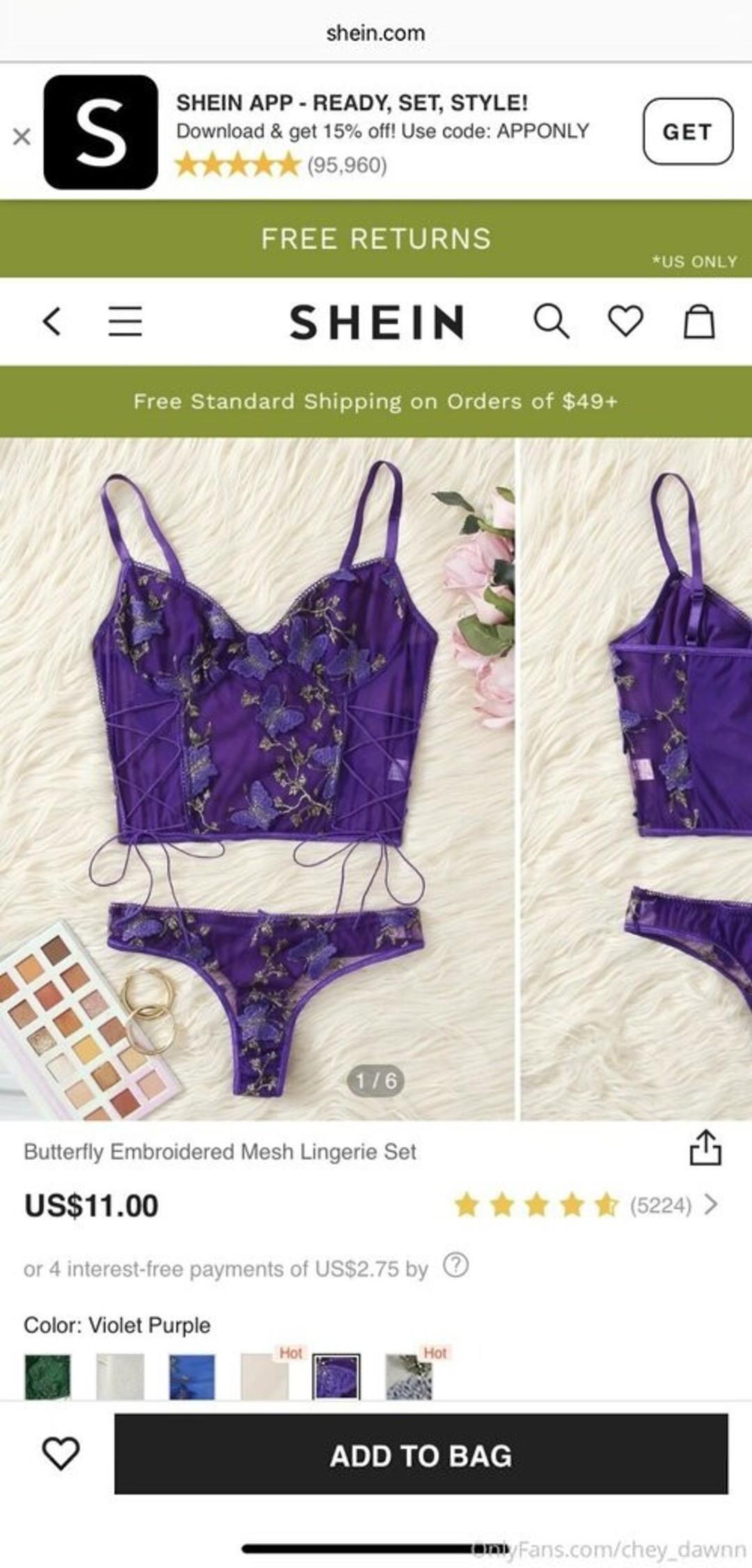Select the blue color swatch
Viewport: 752px width, 1568px height.
pyautogui.click(x=192, y=1376)
